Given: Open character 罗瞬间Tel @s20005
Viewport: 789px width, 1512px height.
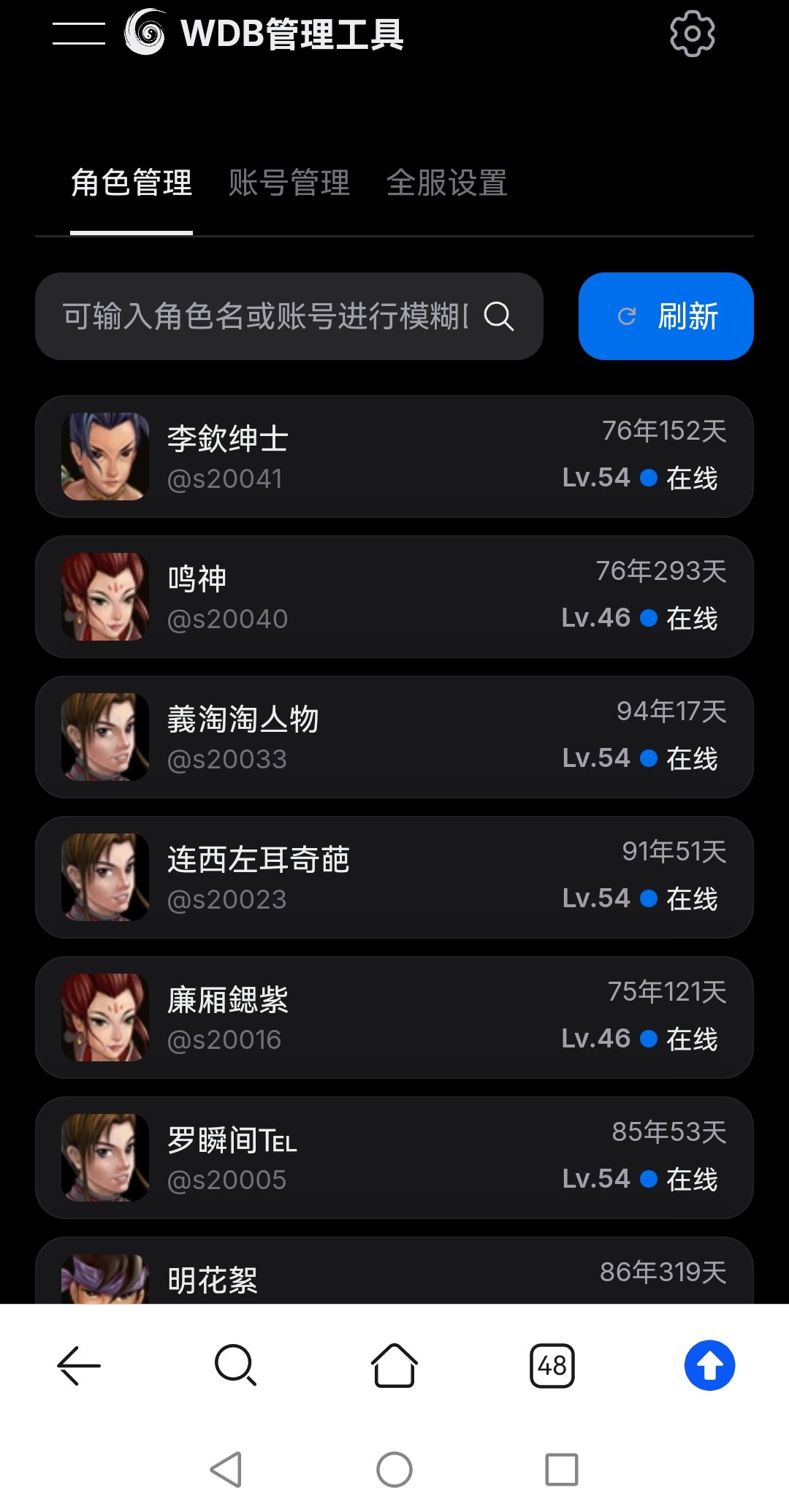Looking at the screenshot, I should pos(394,1158).
